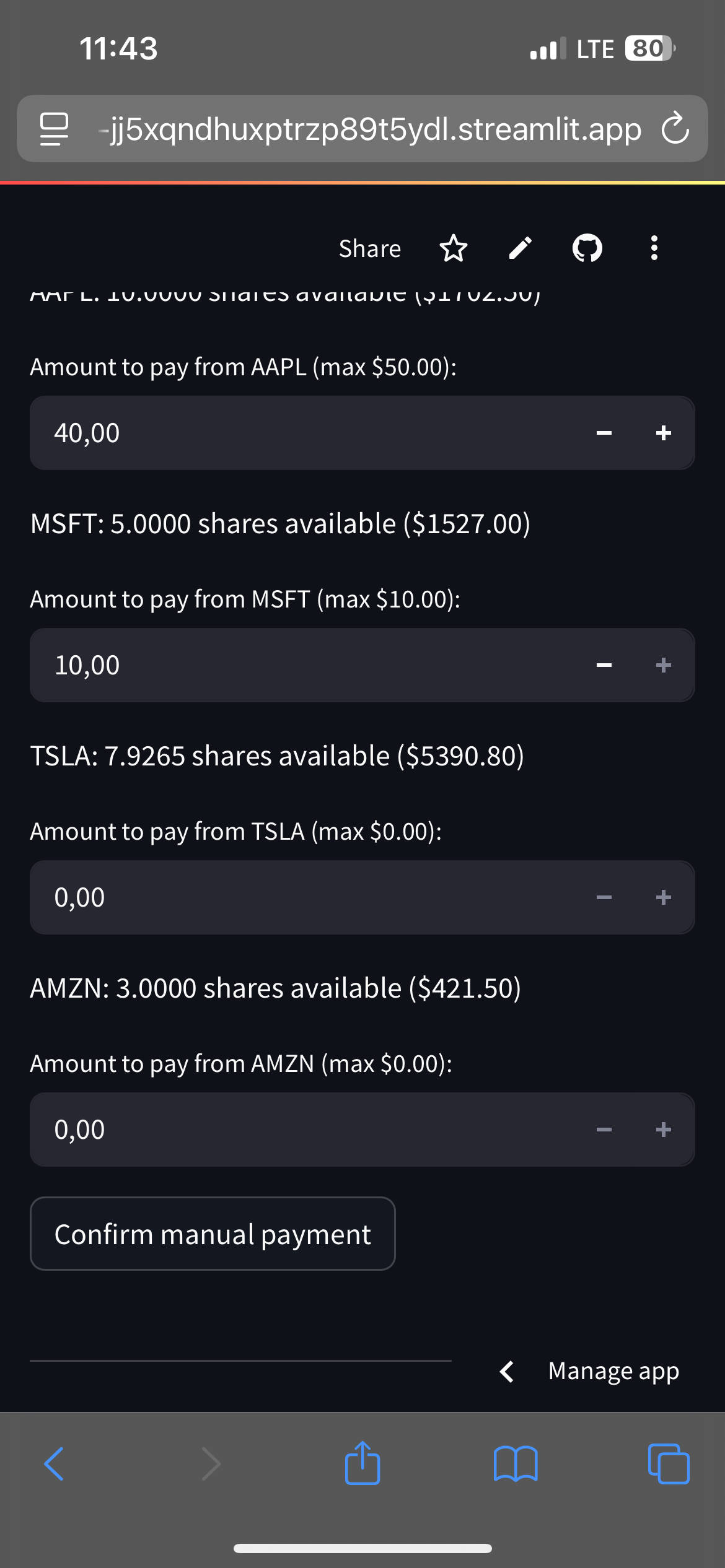Open the Safari share sheet
Viewport: 725px width, 1568px height.
[x=362, y=1464]
